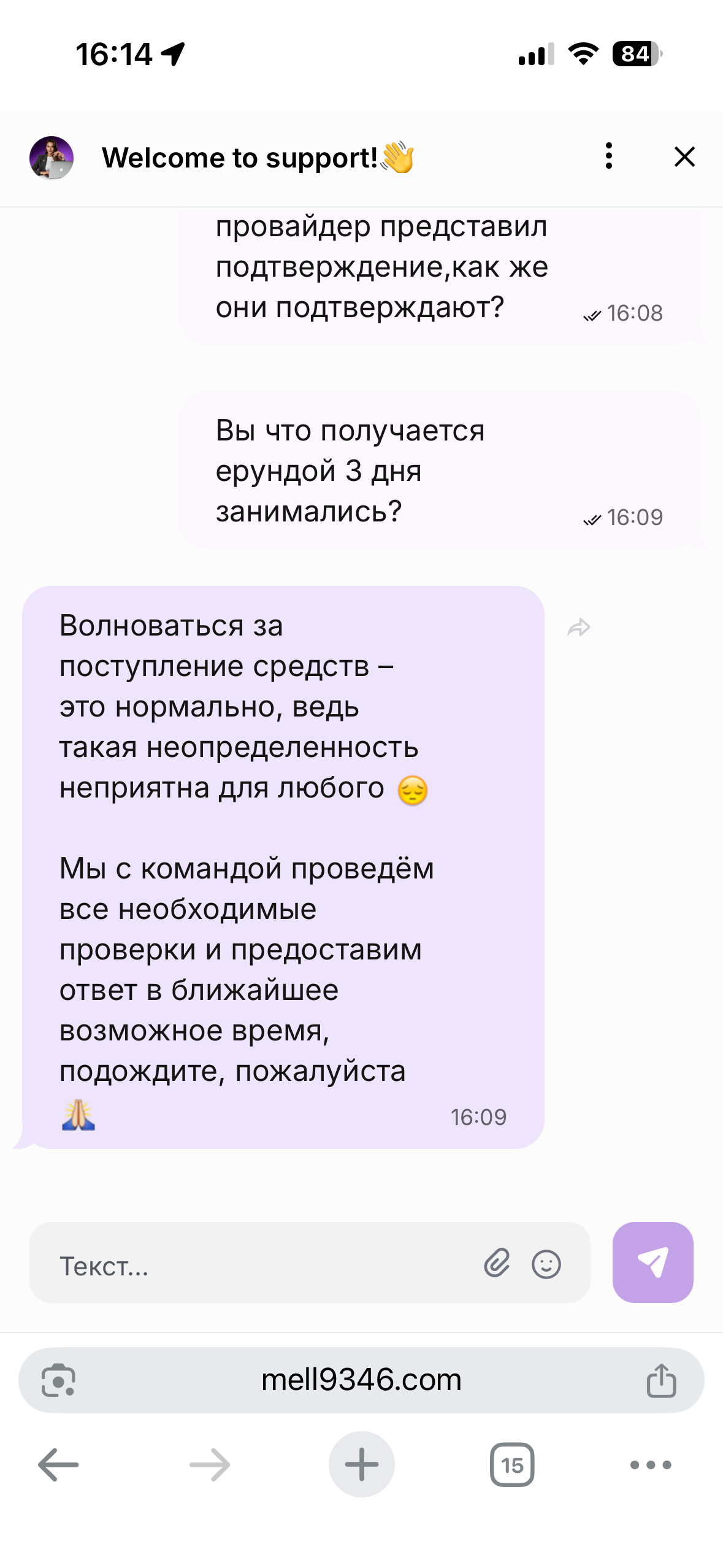Open a new browser tab

click(x=362, y=1465)
